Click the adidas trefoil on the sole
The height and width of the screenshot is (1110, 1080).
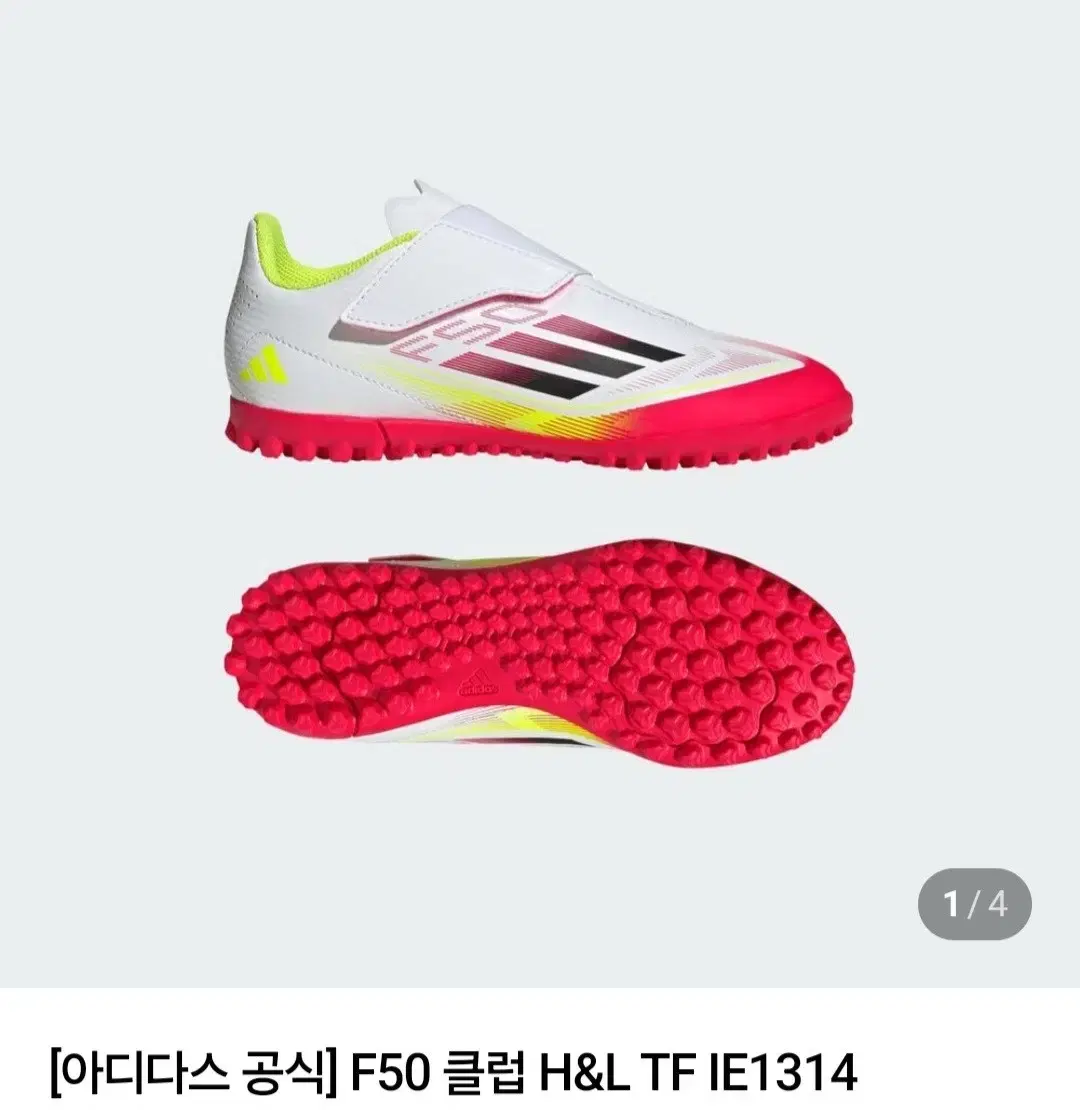click(478, 684)
